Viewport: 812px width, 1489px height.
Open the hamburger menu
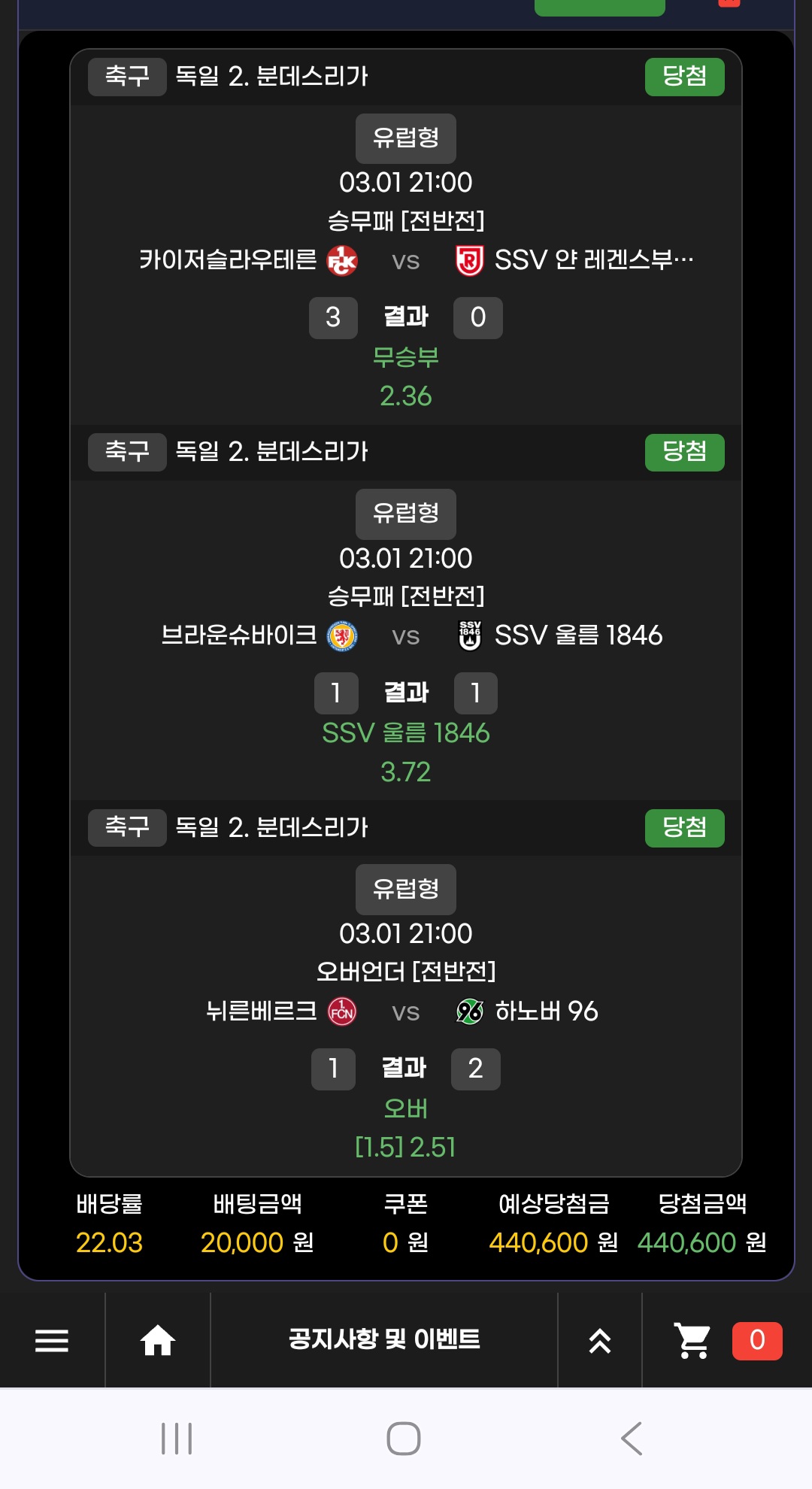(x=52, y=1340)
